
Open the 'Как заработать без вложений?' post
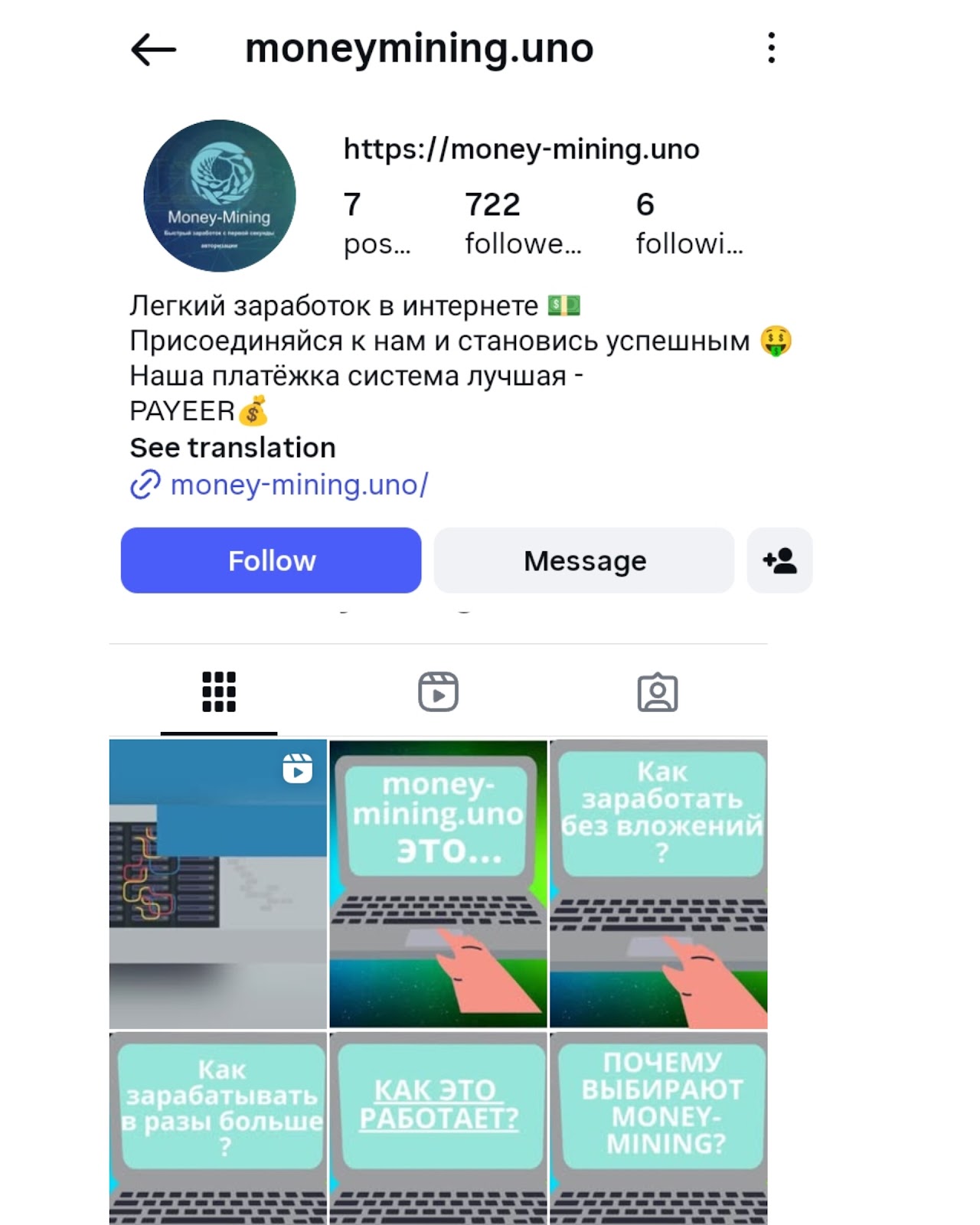pyautogui.click(x=658, y=884)
